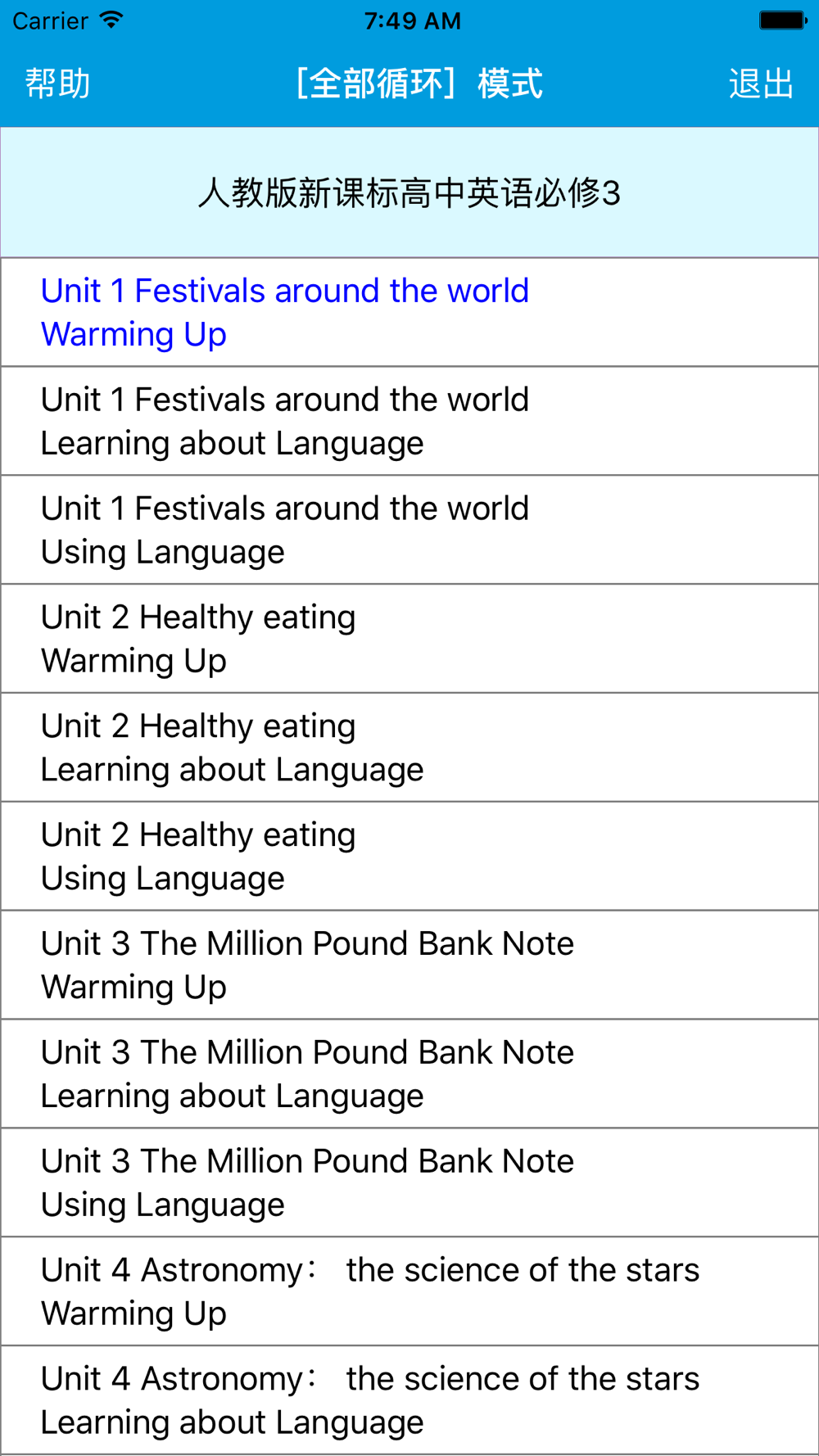Open Unit 1 Festivals Warming Up
The width and height of the screenshot is (819, 1456).
[409, 312]
